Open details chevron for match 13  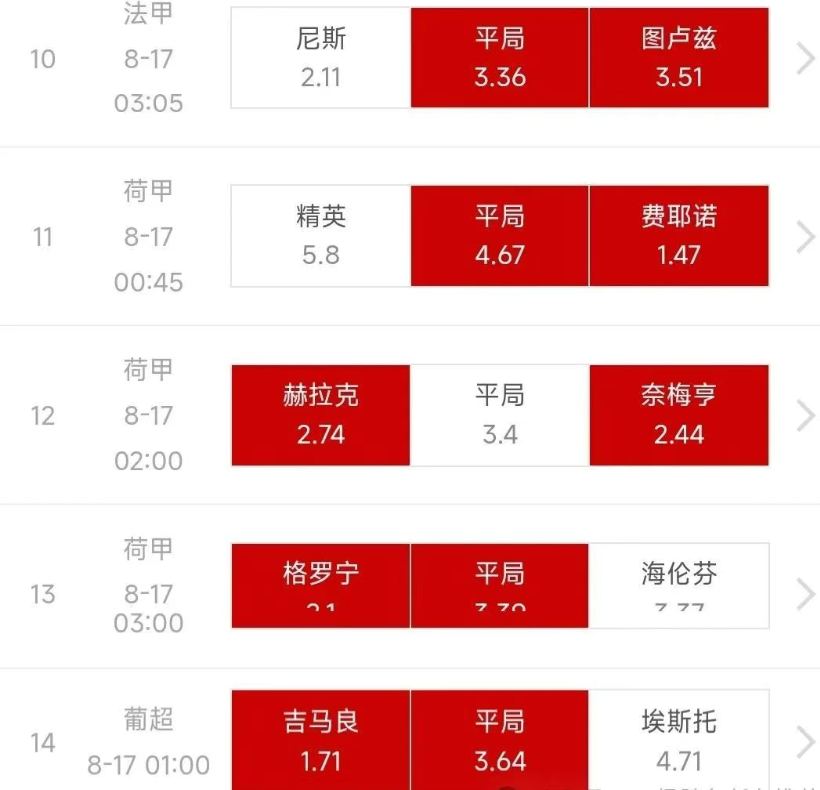coord(805,594)
